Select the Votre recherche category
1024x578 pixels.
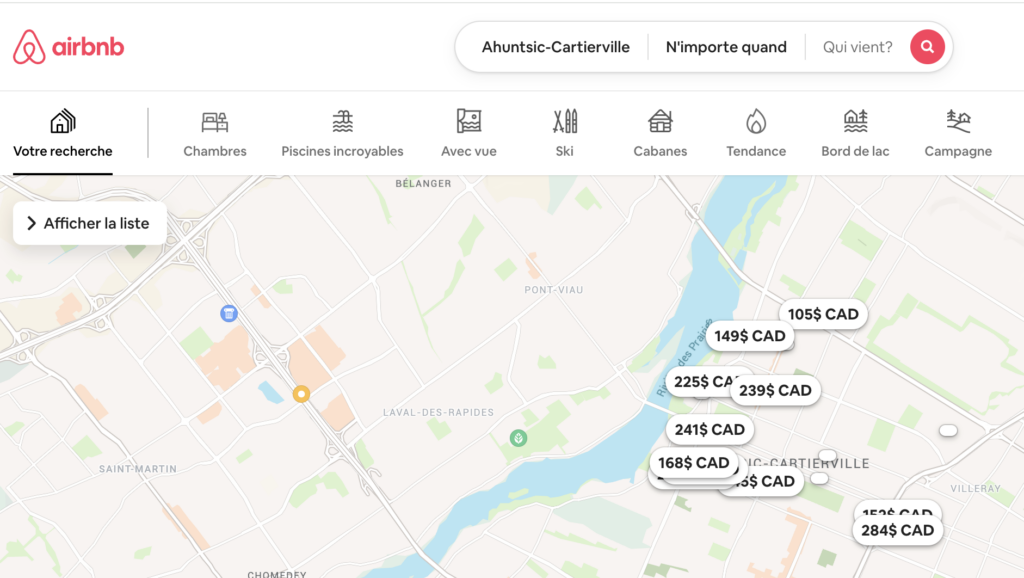(x=63, y=135)
